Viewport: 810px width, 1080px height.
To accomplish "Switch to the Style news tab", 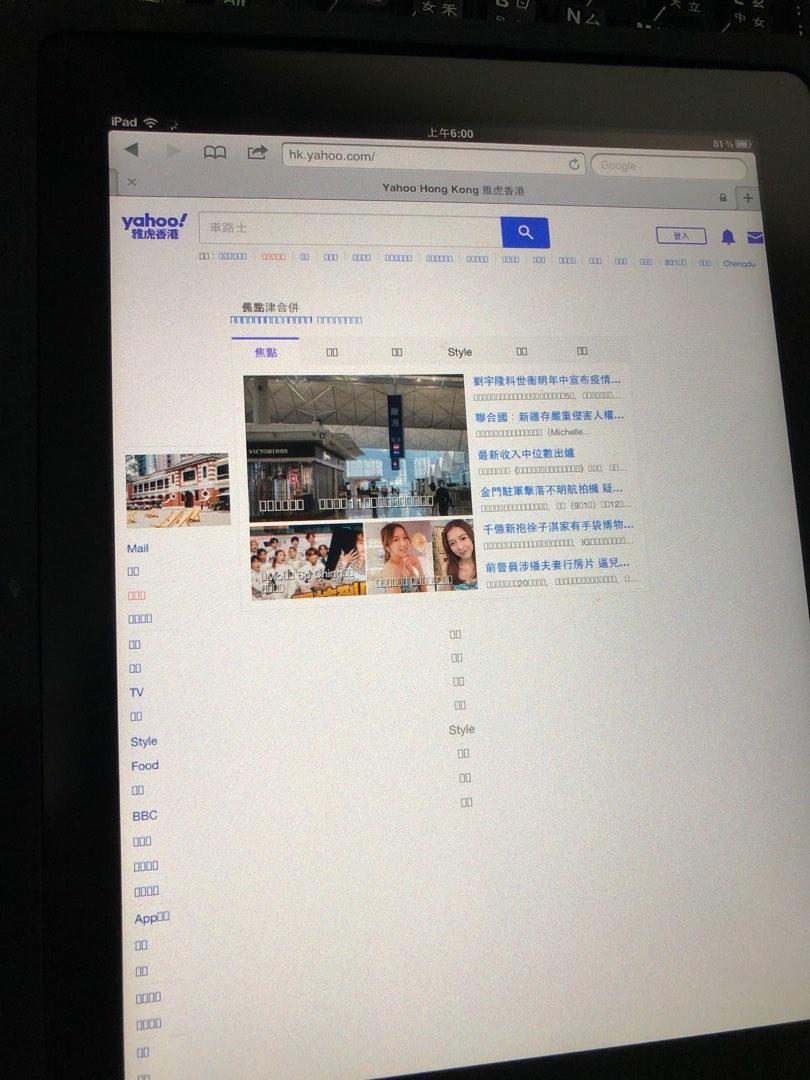I will tap(459, 352).
